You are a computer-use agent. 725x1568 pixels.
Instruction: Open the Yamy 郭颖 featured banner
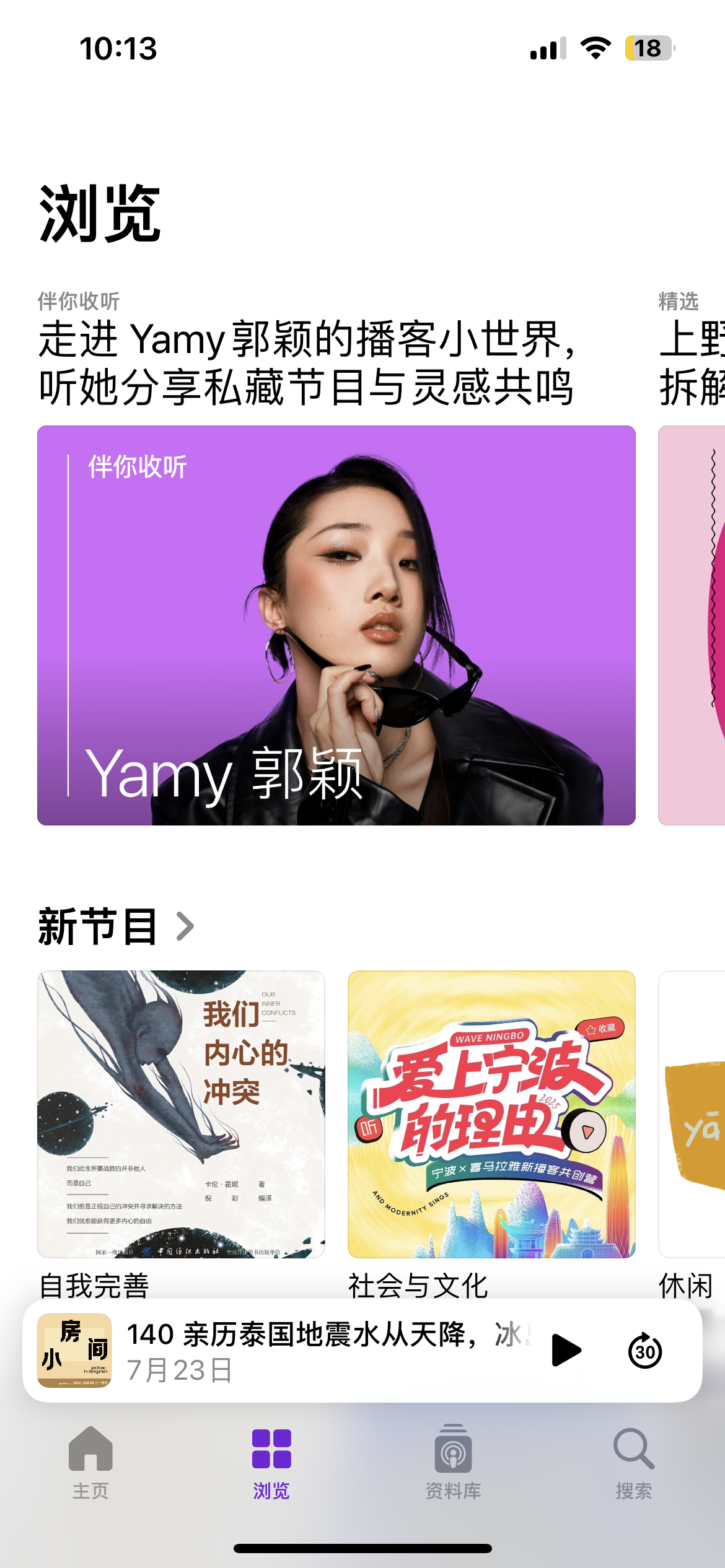coord(336,625)
